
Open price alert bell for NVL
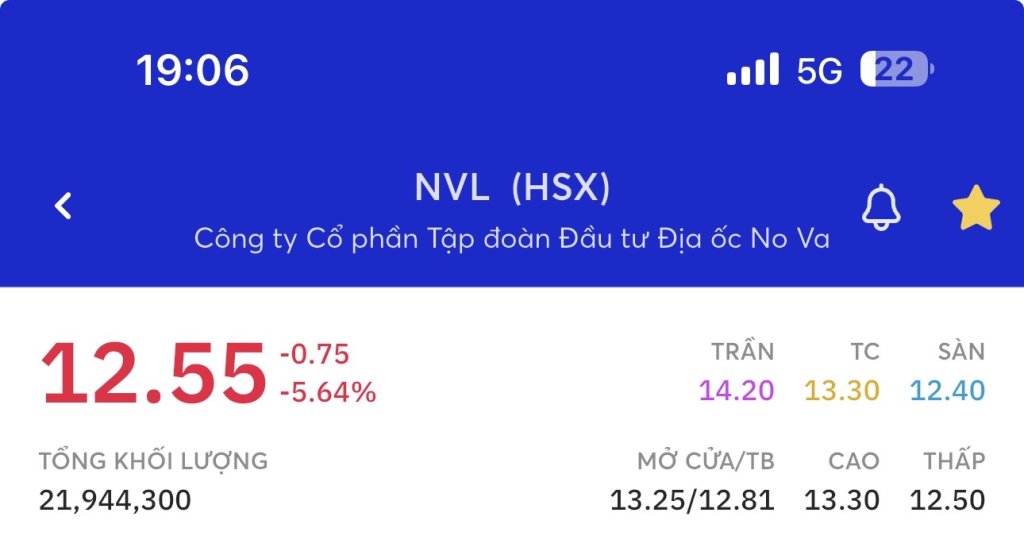click(x=881, y=207)
